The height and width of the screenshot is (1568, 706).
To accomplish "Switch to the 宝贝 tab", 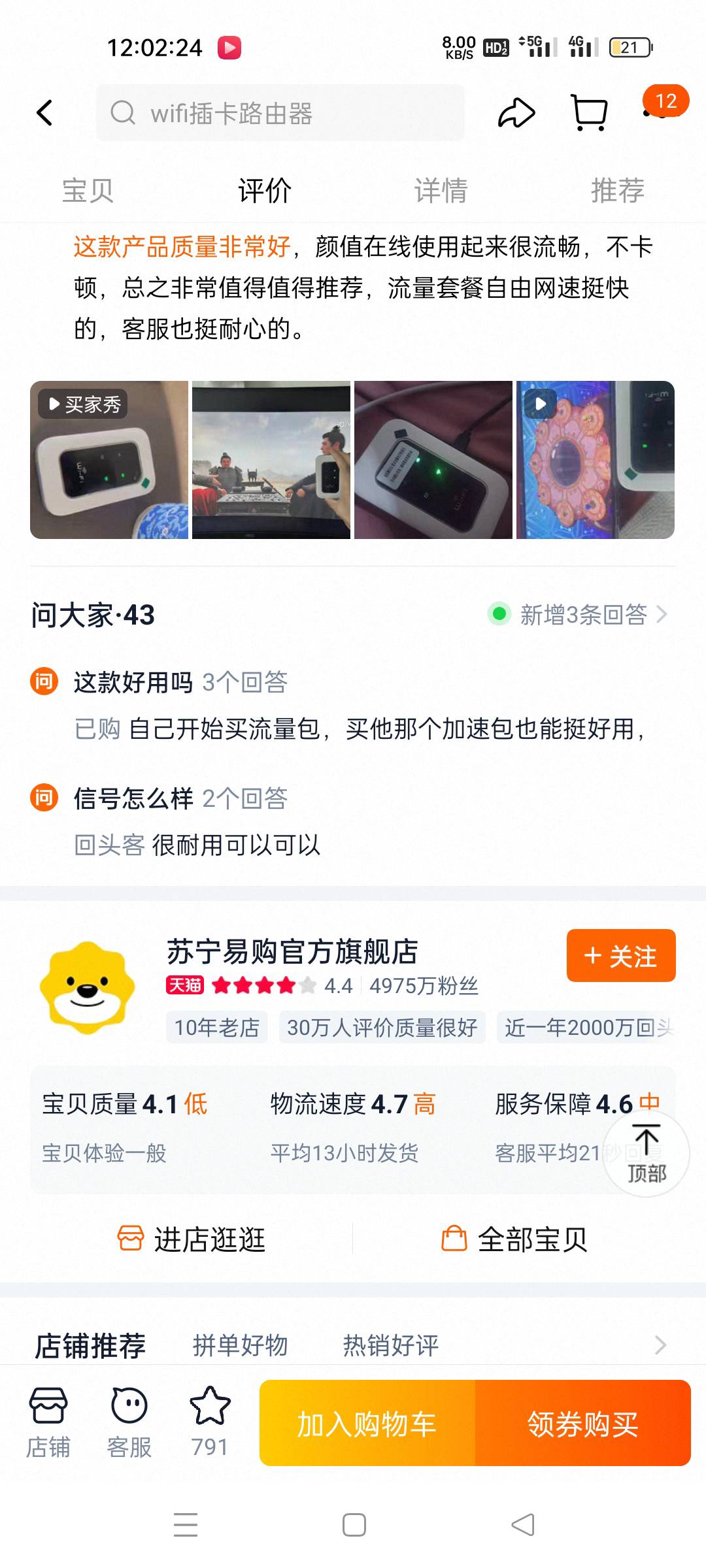I will 88,191.
